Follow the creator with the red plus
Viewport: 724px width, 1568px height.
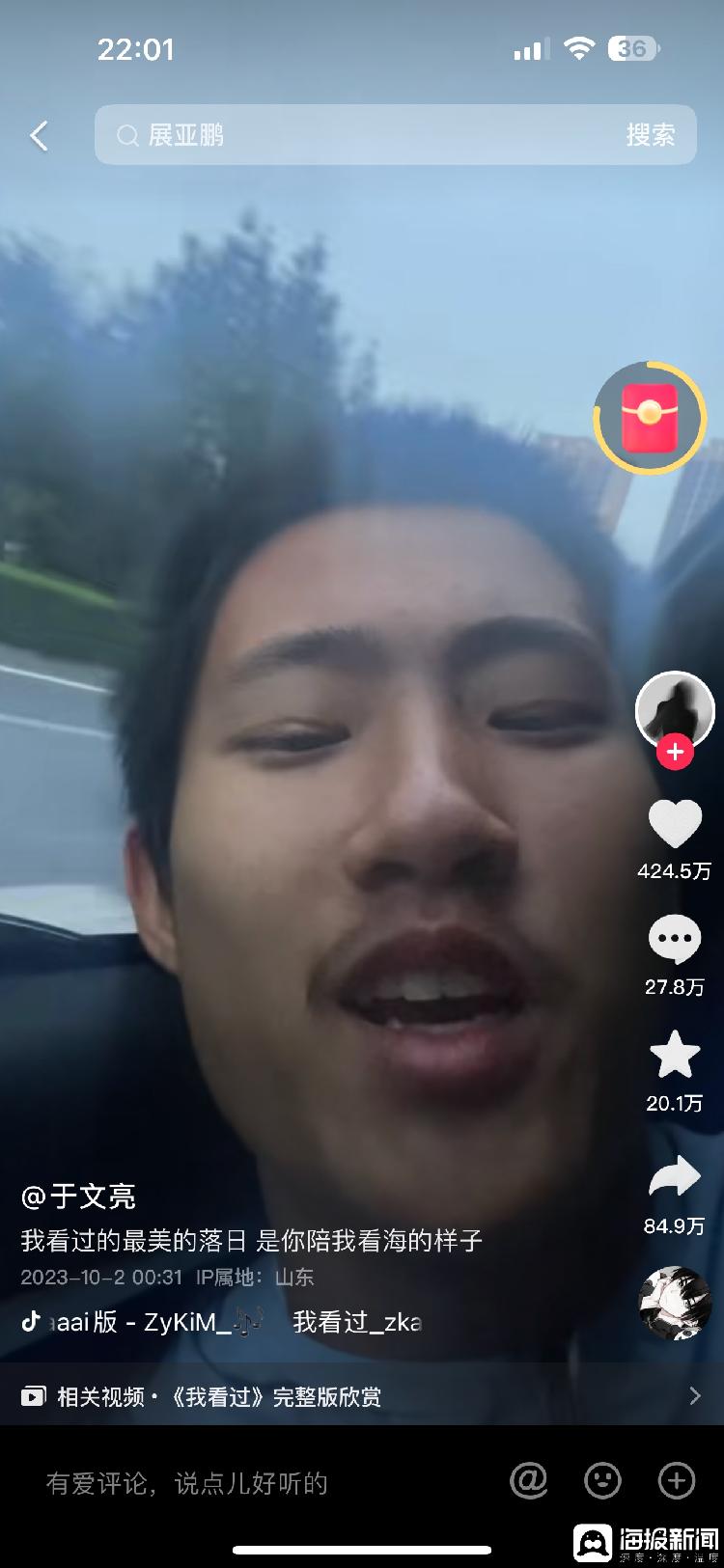pyautogui.click(x=675, y=753)
